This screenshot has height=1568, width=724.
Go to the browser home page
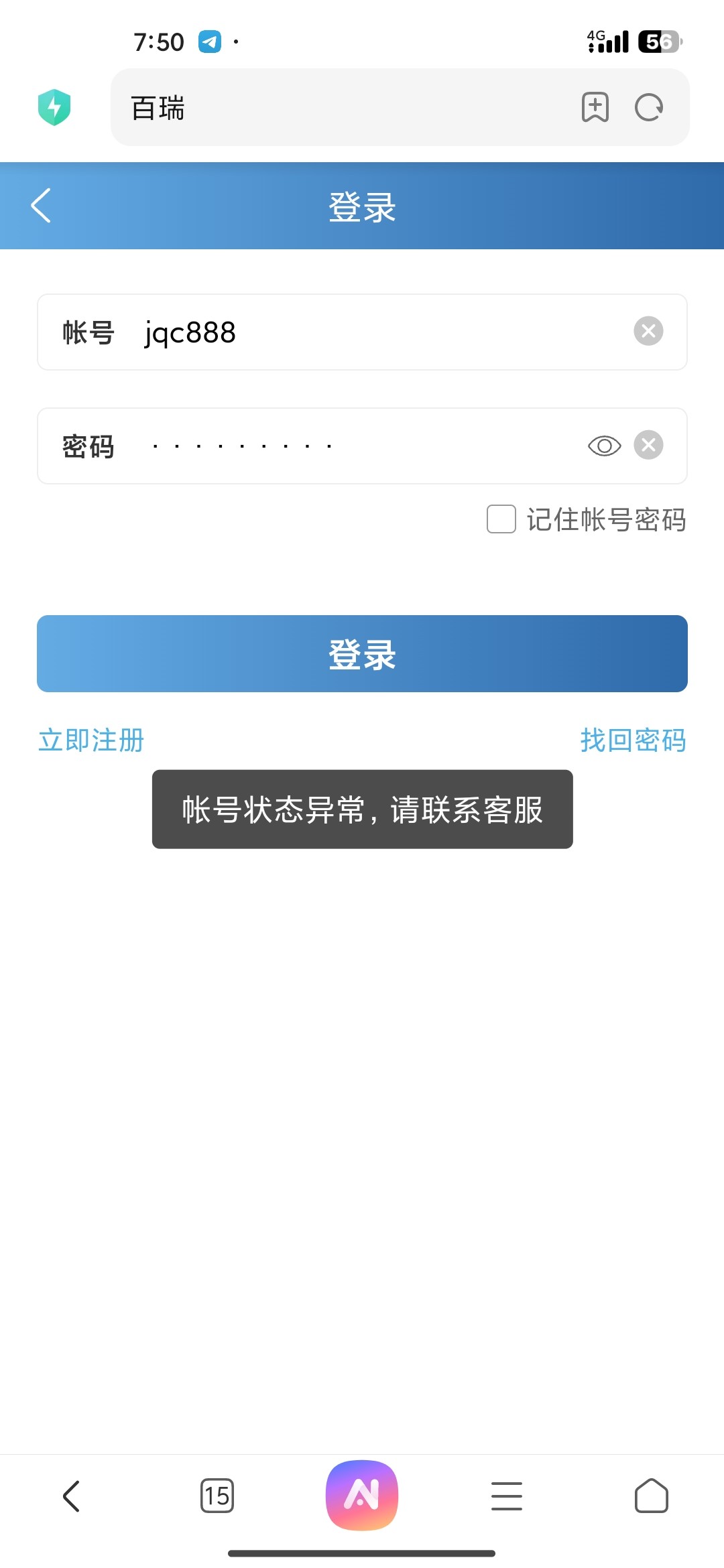point(651,1496)
